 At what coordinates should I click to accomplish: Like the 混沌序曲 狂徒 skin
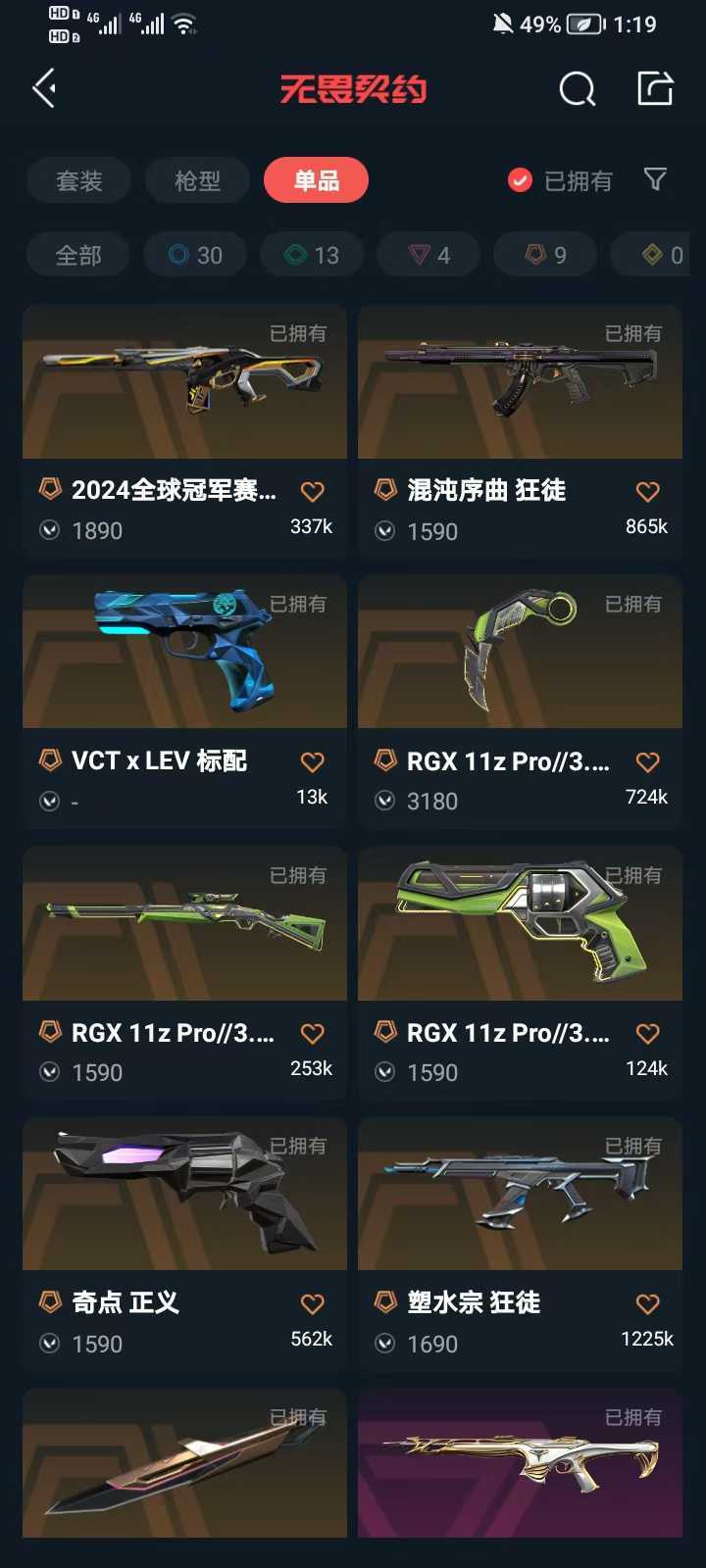[x=647, y=491]
